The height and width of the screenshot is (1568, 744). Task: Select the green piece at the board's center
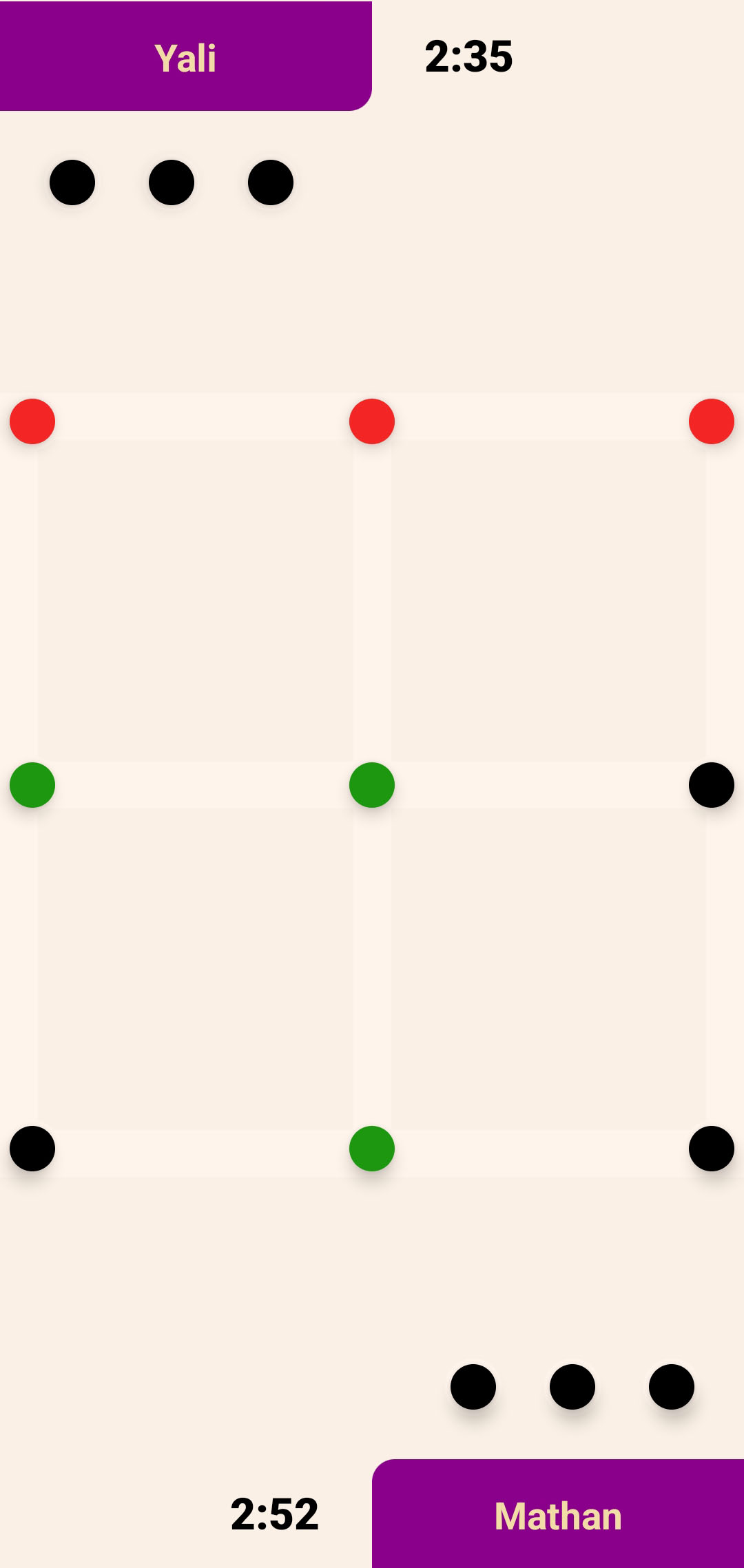pyautogui.click(x=372, y=785)
